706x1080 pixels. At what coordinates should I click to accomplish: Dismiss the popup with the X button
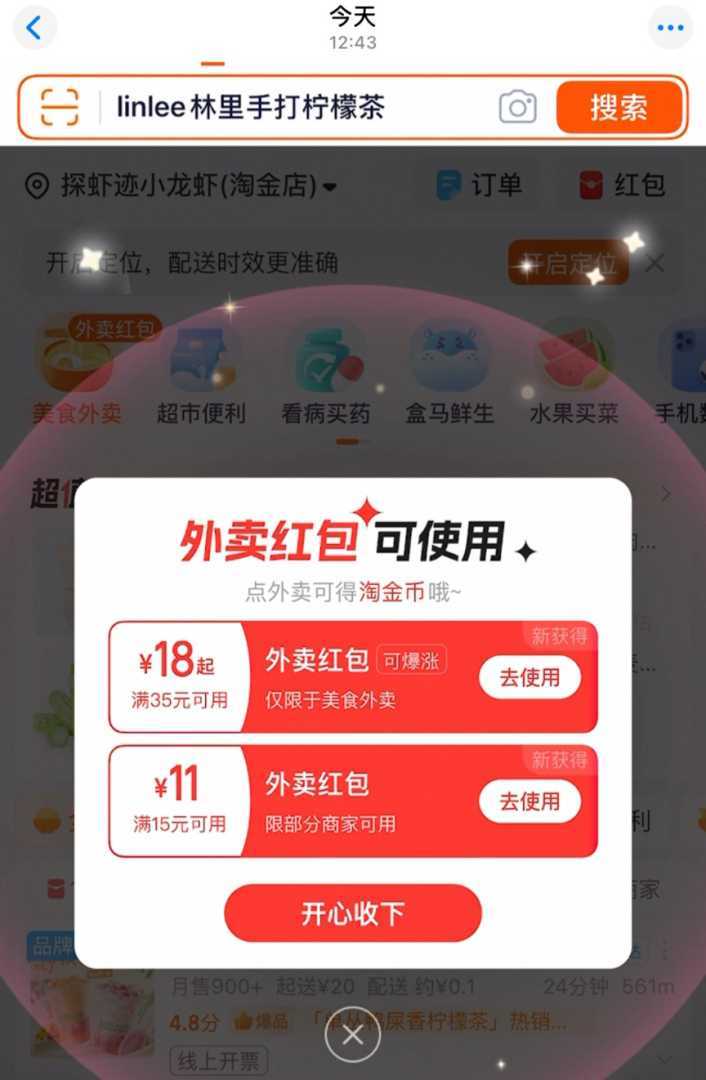pos(352,1036)
